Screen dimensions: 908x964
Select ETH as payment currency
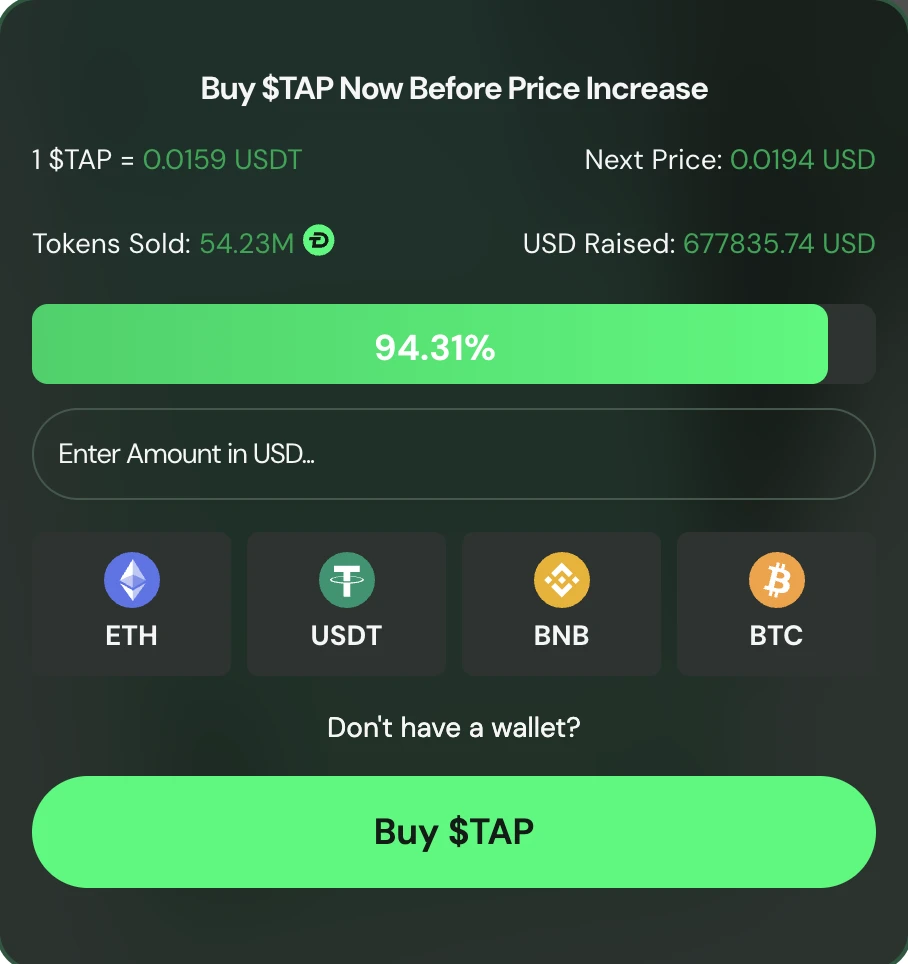(132, 604)
